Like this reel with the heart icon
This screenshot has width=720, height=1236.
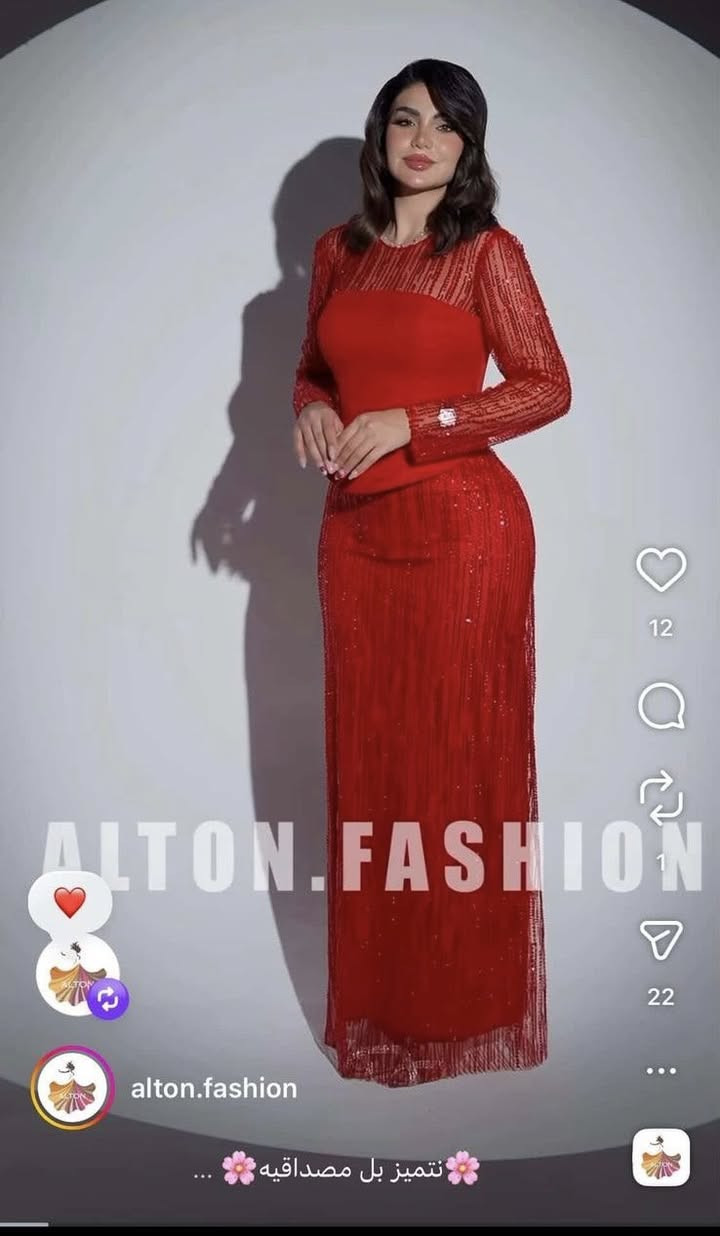pyautogui.click(x=661, y=570)
